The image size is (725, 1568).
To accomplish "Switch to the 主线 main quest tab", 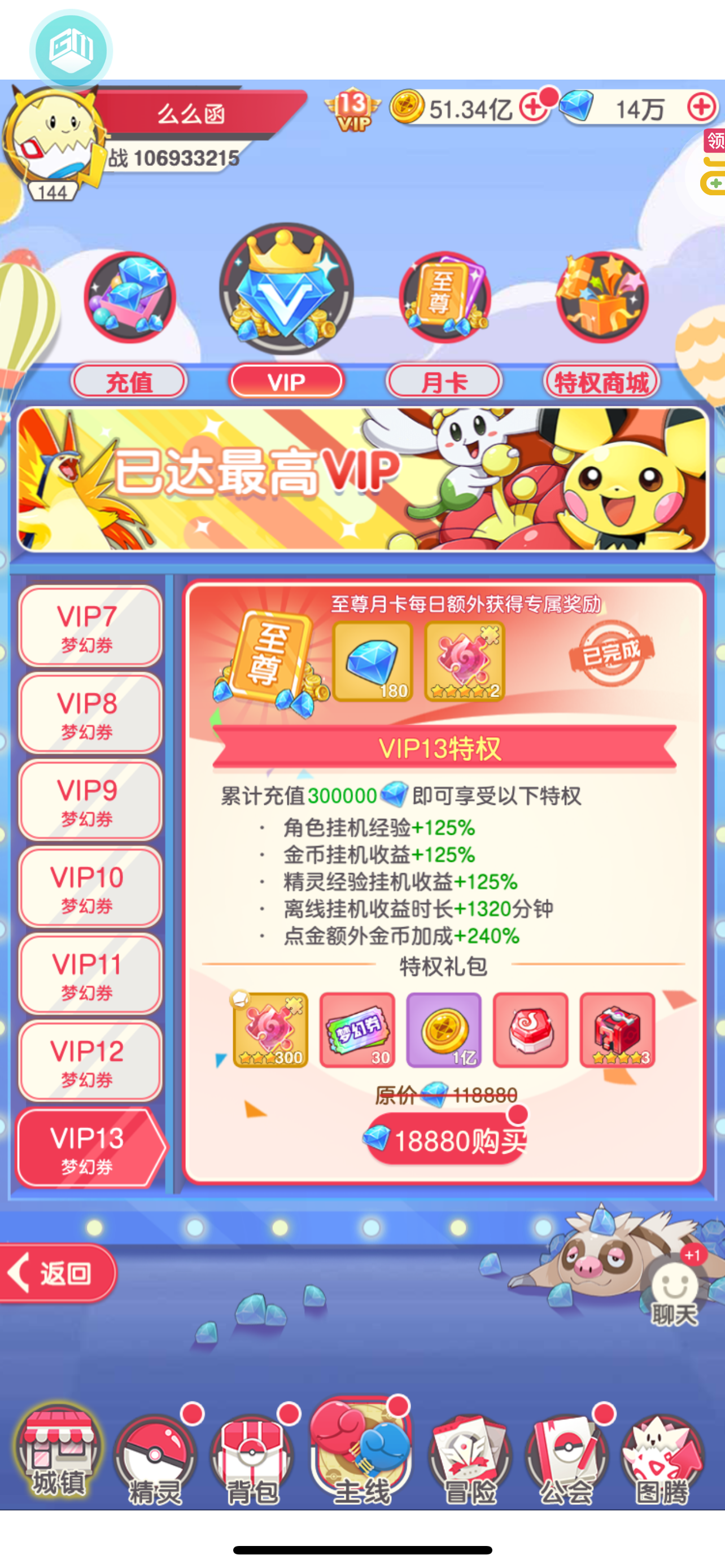I will 361,1452.
